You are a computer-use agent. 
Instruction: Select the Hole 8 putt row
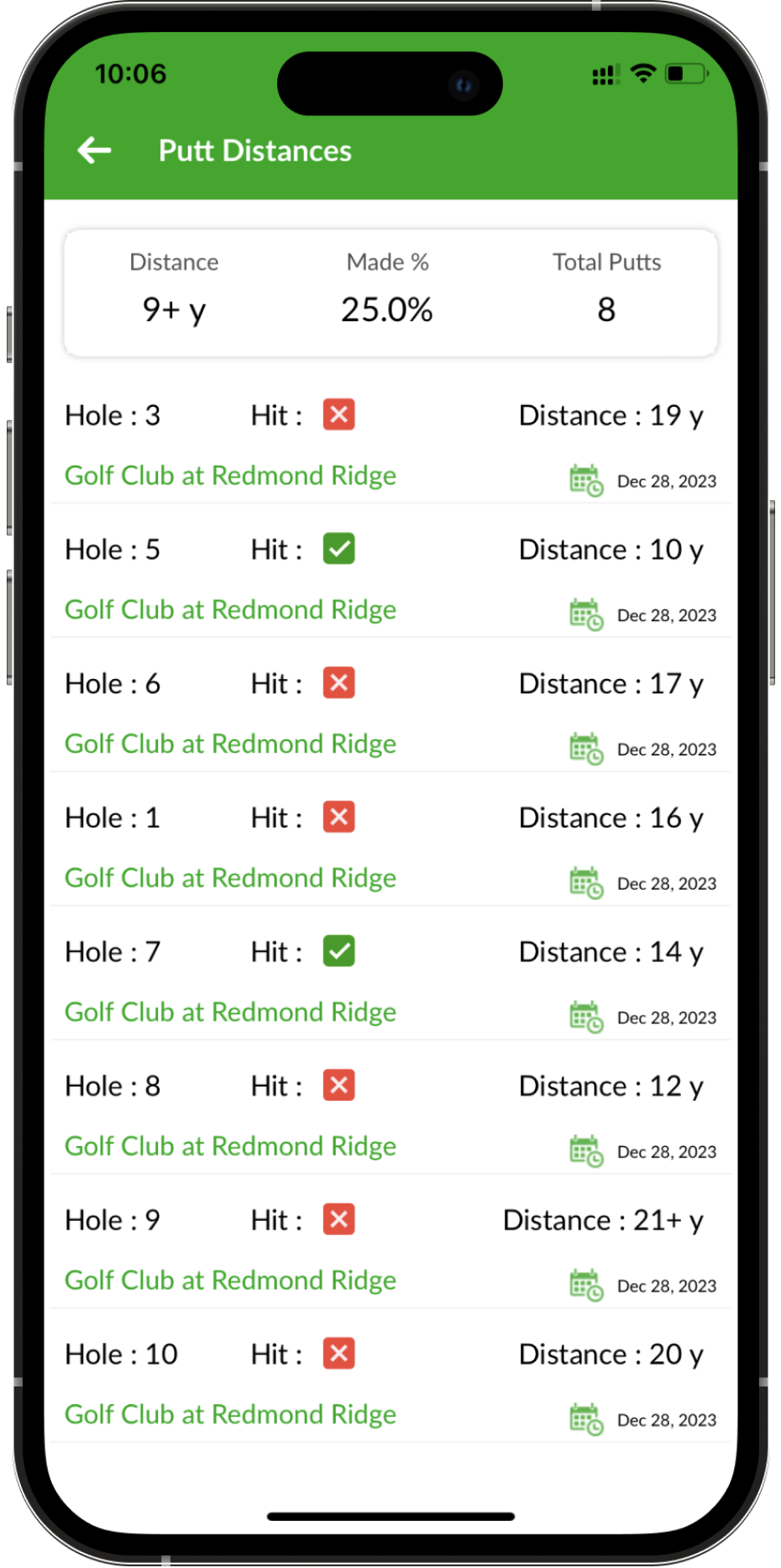390,1116
